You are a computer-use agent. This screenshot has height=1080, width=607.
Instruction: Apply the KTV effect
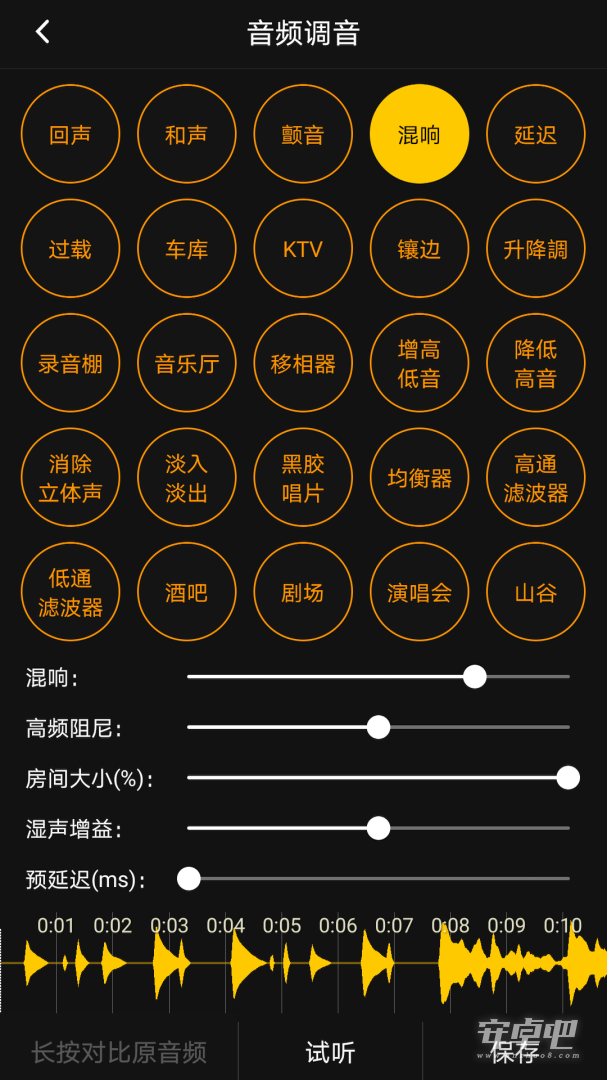click(x=303, y=249)
